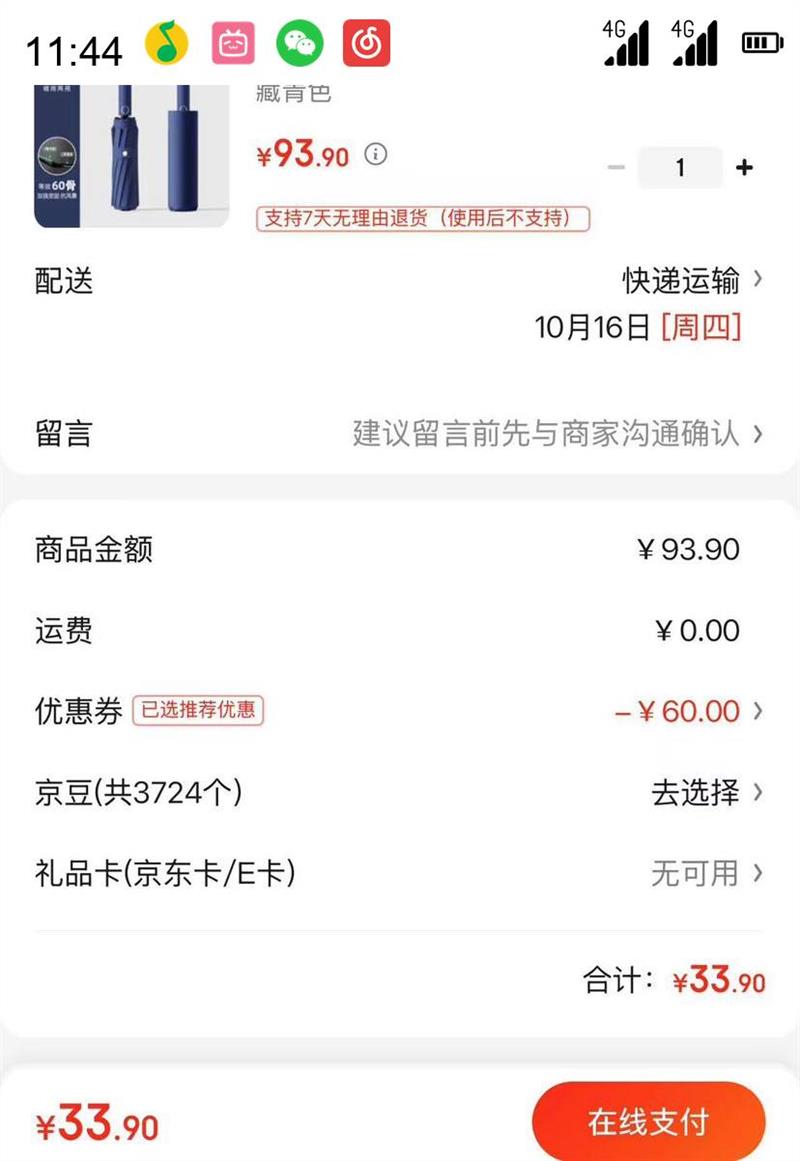
Task: Tap the price info icon next to ¥93.90
Action: (x=376, y=155)
